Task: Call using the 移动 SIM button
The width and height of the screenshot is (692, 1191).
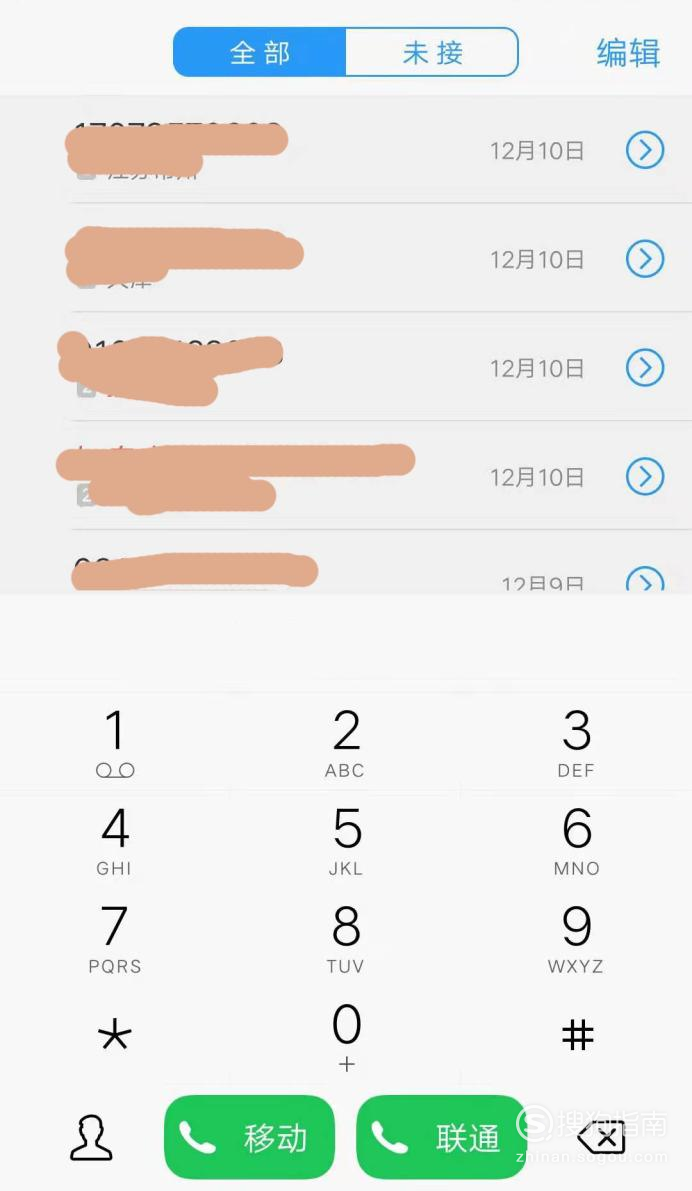Action: click(249, 1137)
